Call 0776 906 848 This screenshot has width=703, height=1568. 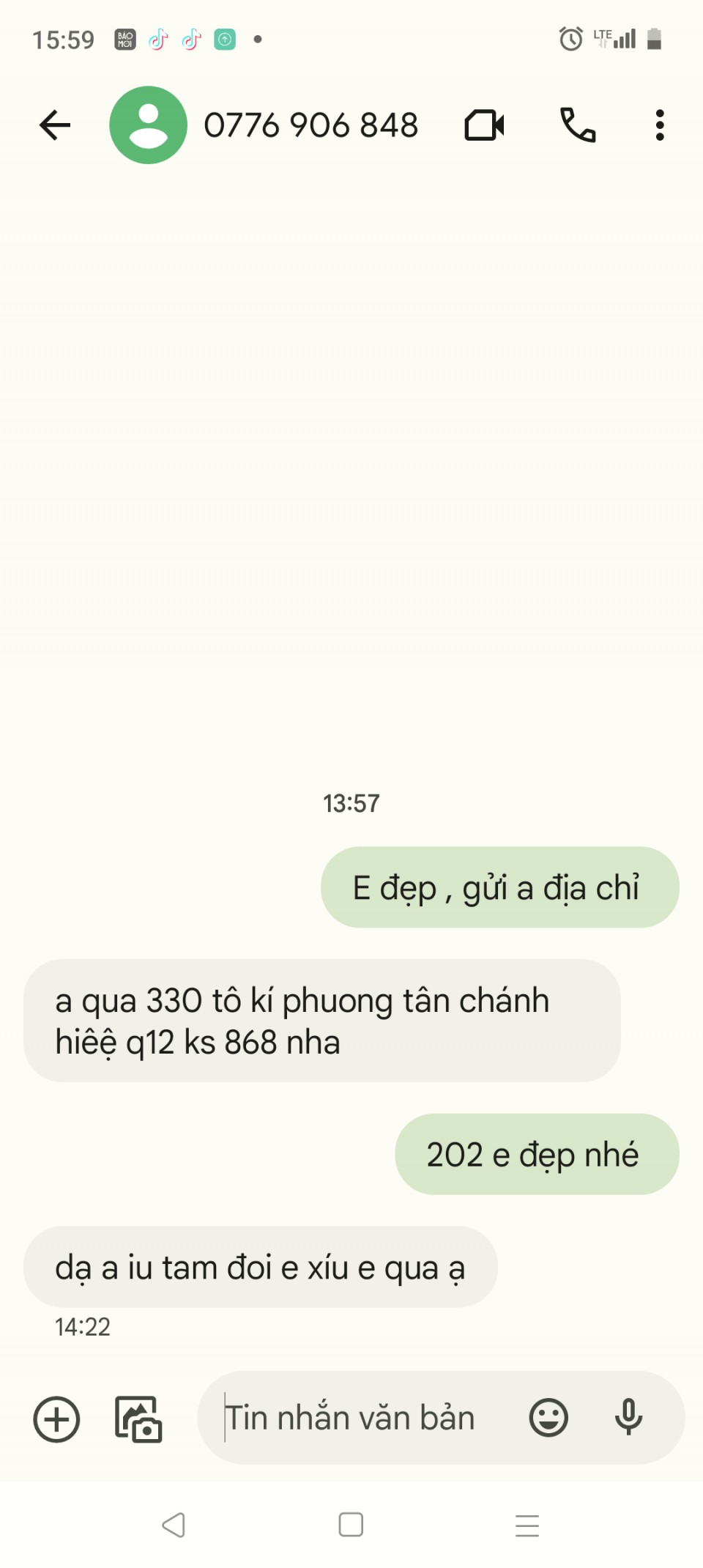(578, 125)
